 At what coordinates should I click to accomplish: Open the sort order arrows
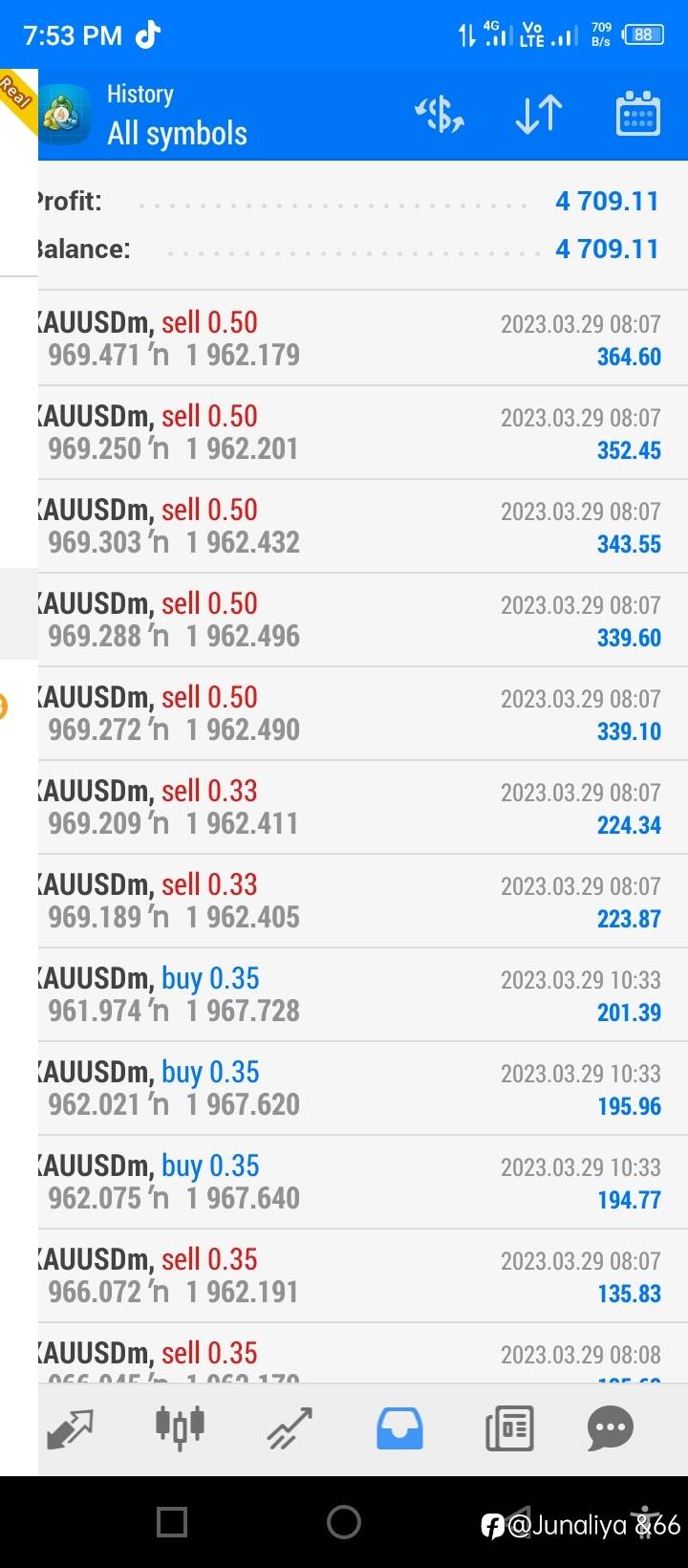(539, 115)
